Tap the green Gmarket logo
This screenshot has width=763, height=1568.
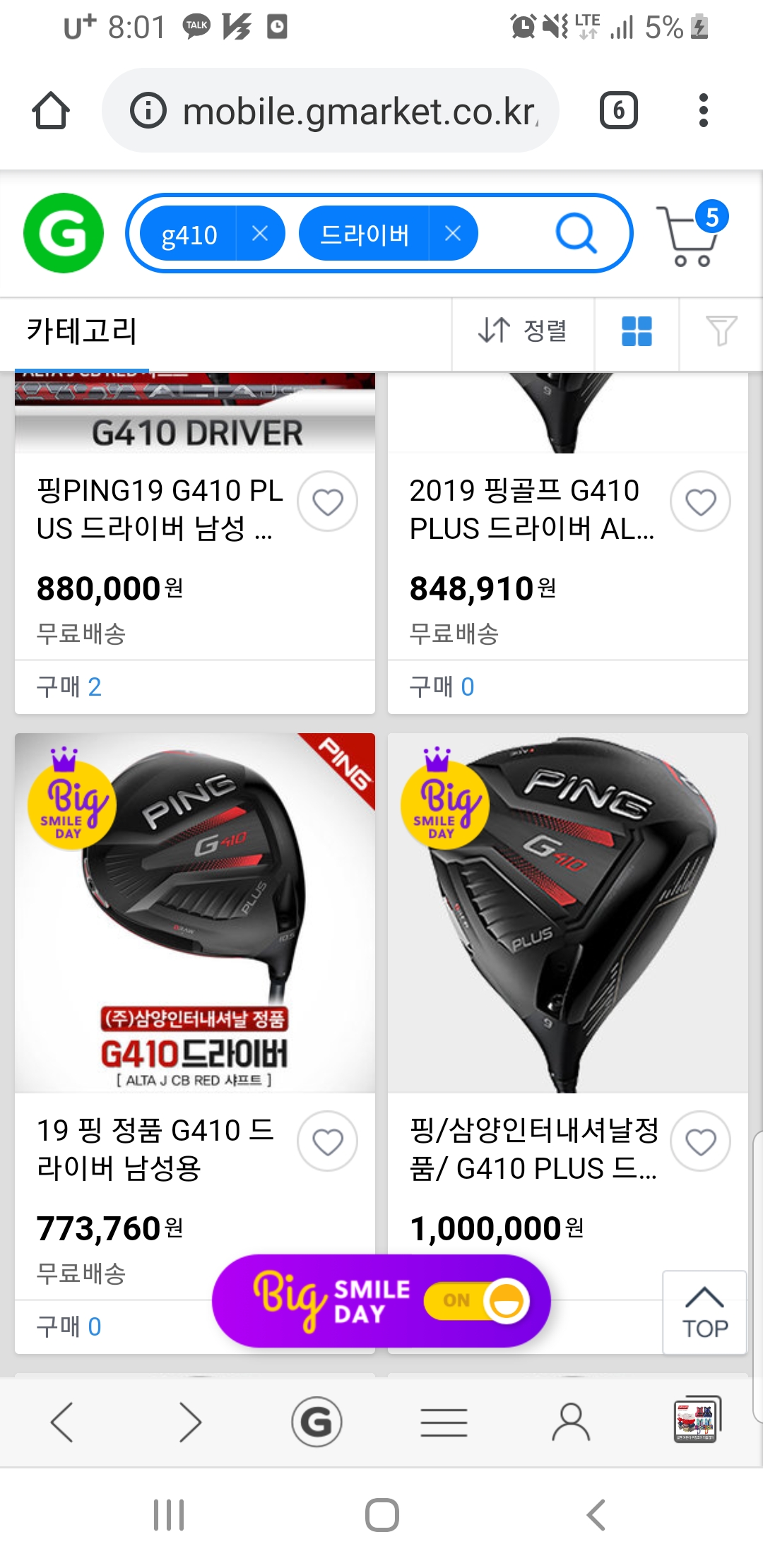(x=64, y=233)
